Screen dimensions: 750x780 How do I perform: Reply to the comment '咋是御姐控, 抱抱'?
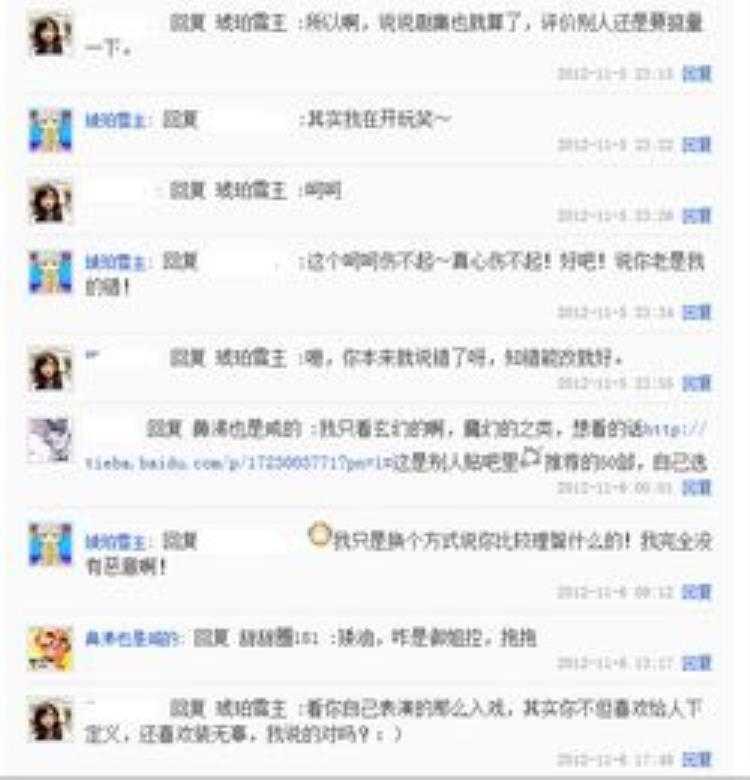click(696, 664)
